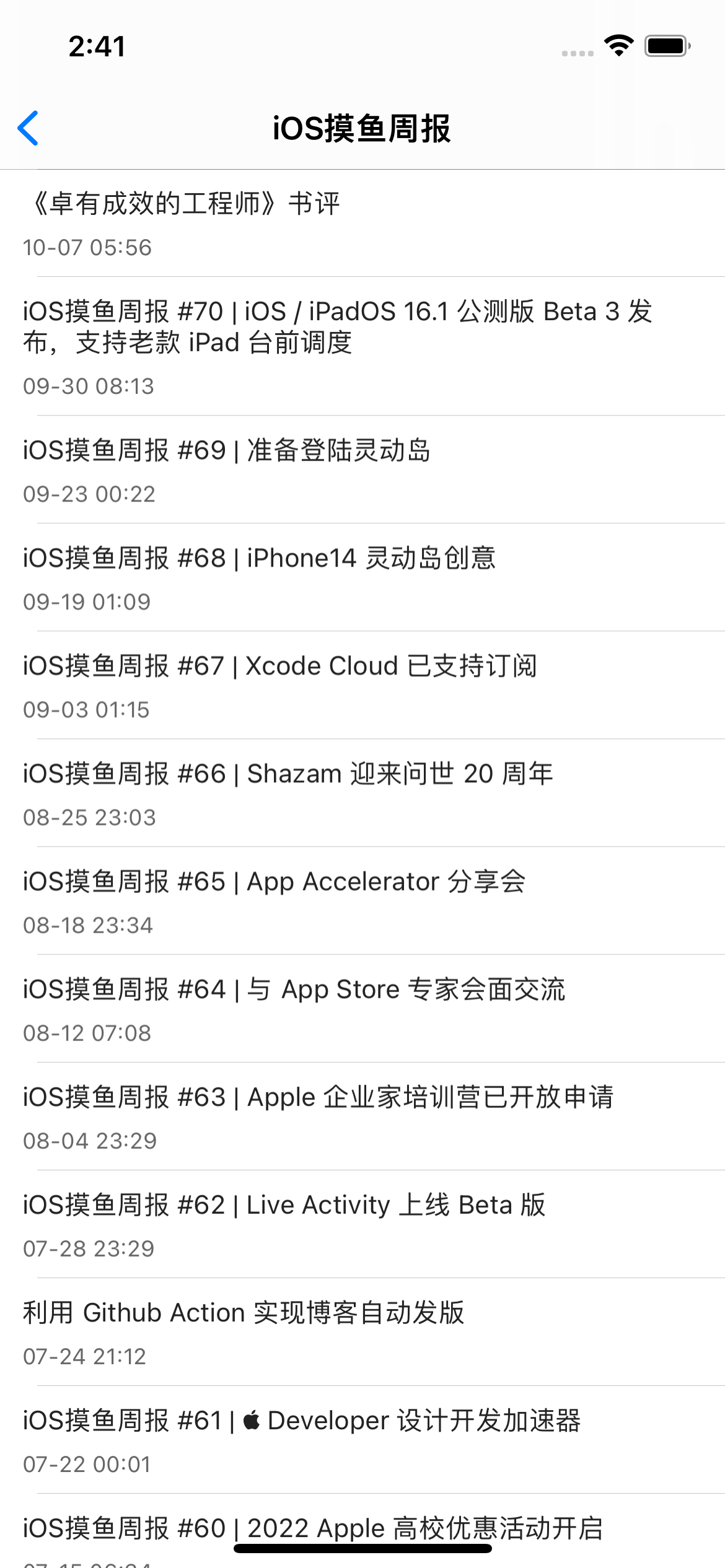Open iOS摸鱼周报 #60 高校优惠活动开启
Screen dimensions: 725x1568
362,1531
